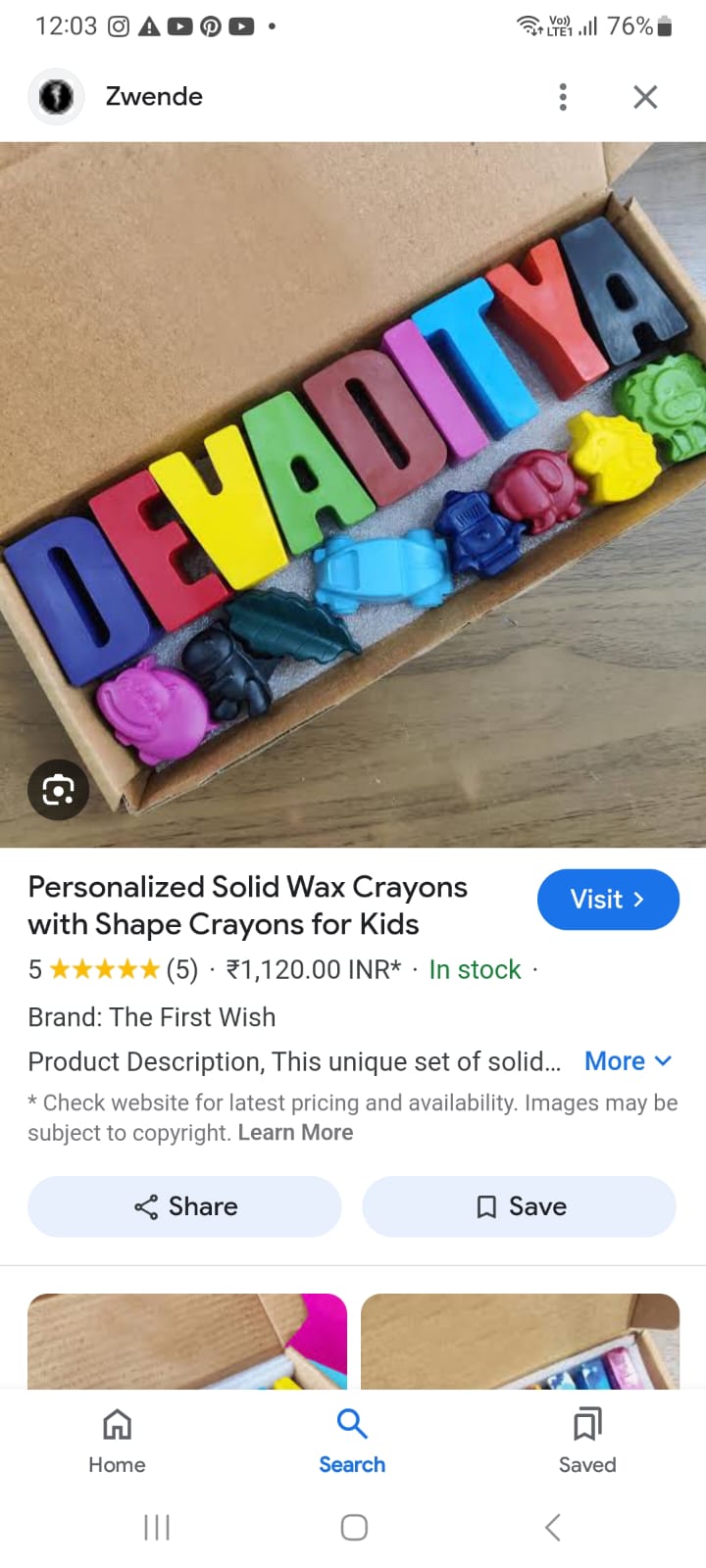This screenshot has width=706, height=1568.
Task: Switch to the Search tab
Action: point(352,1441)
